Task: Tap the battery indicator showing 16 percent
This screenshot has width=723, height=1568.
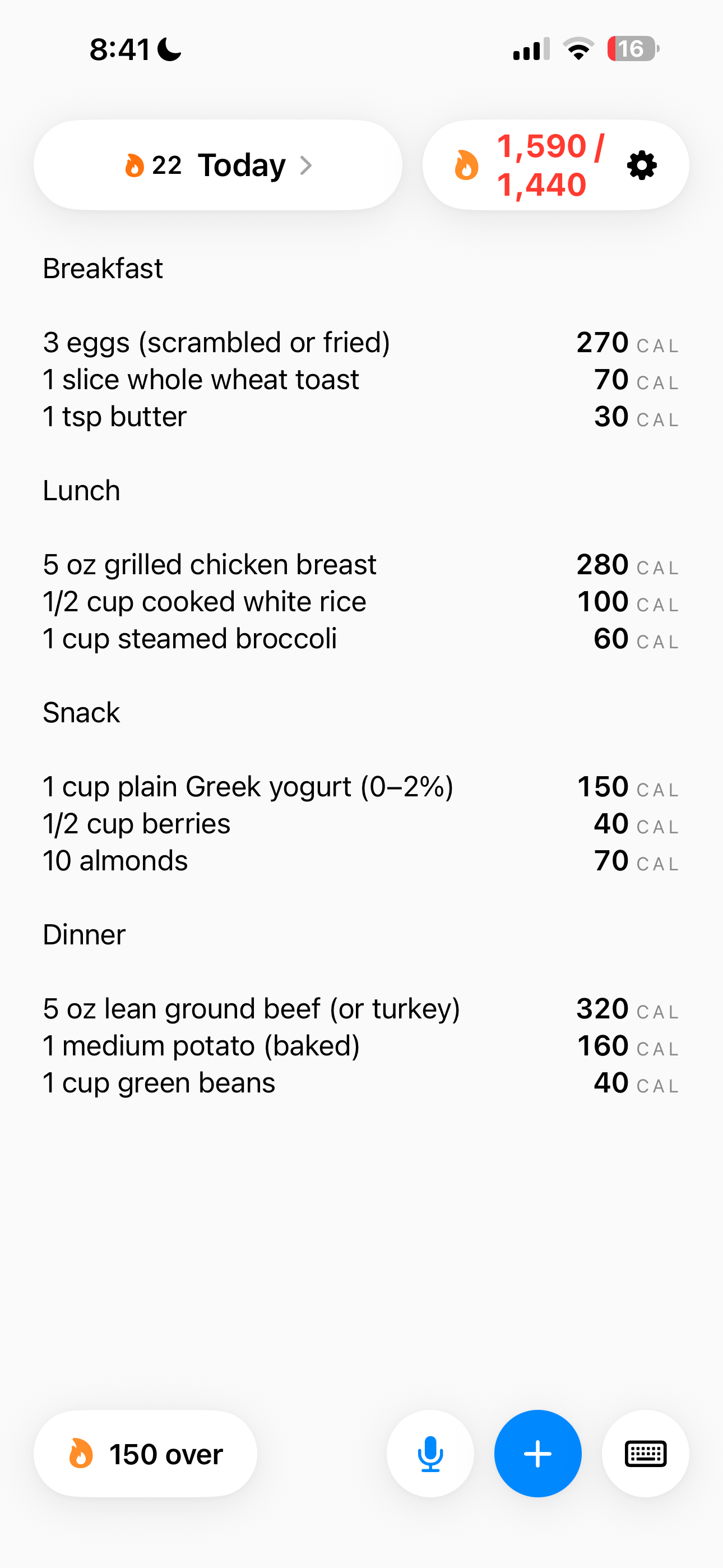Action: point(631,49)
